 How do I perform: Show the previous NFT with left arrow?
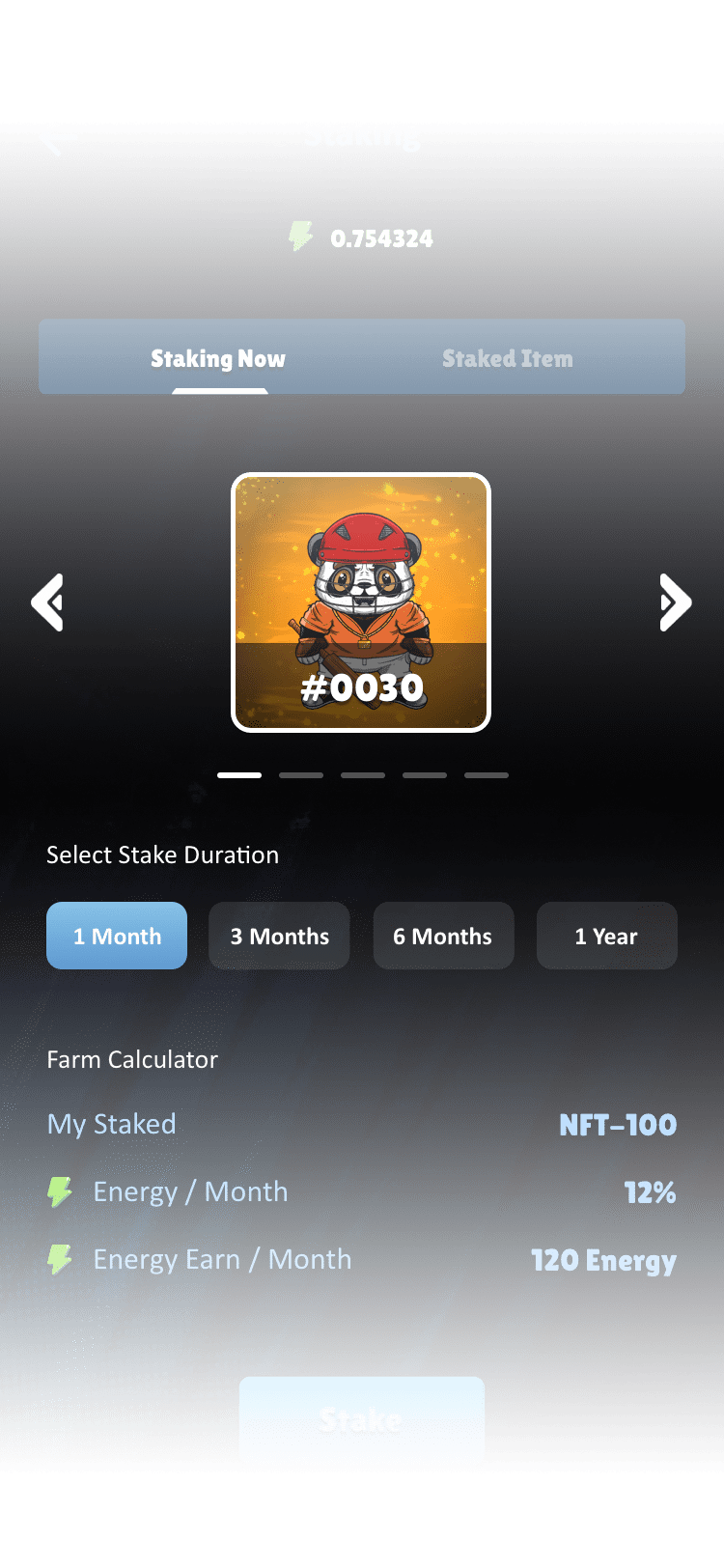point(48,602)
